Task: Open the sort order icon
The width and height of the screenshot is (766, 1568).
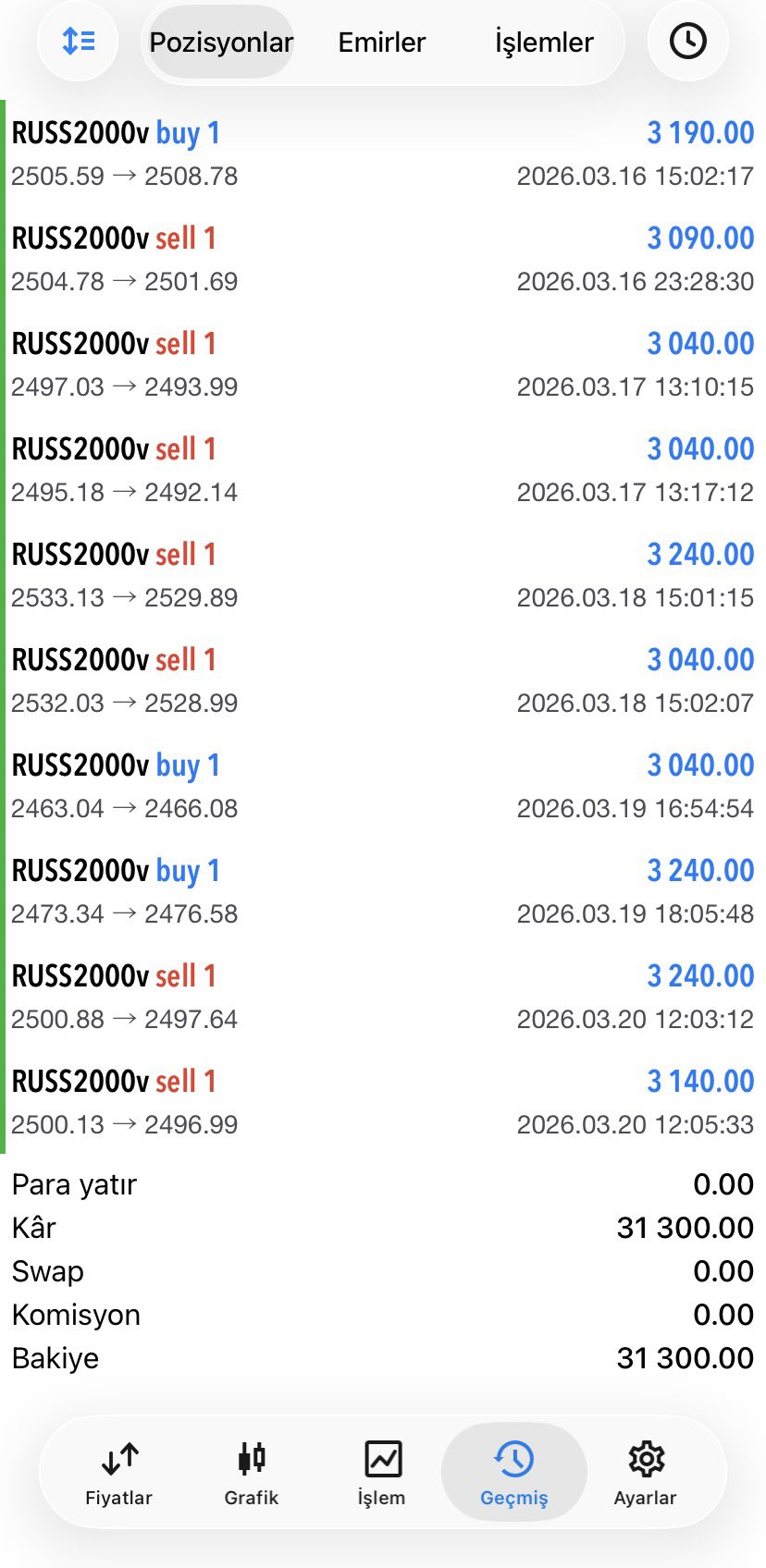Action: pos(78,42)
